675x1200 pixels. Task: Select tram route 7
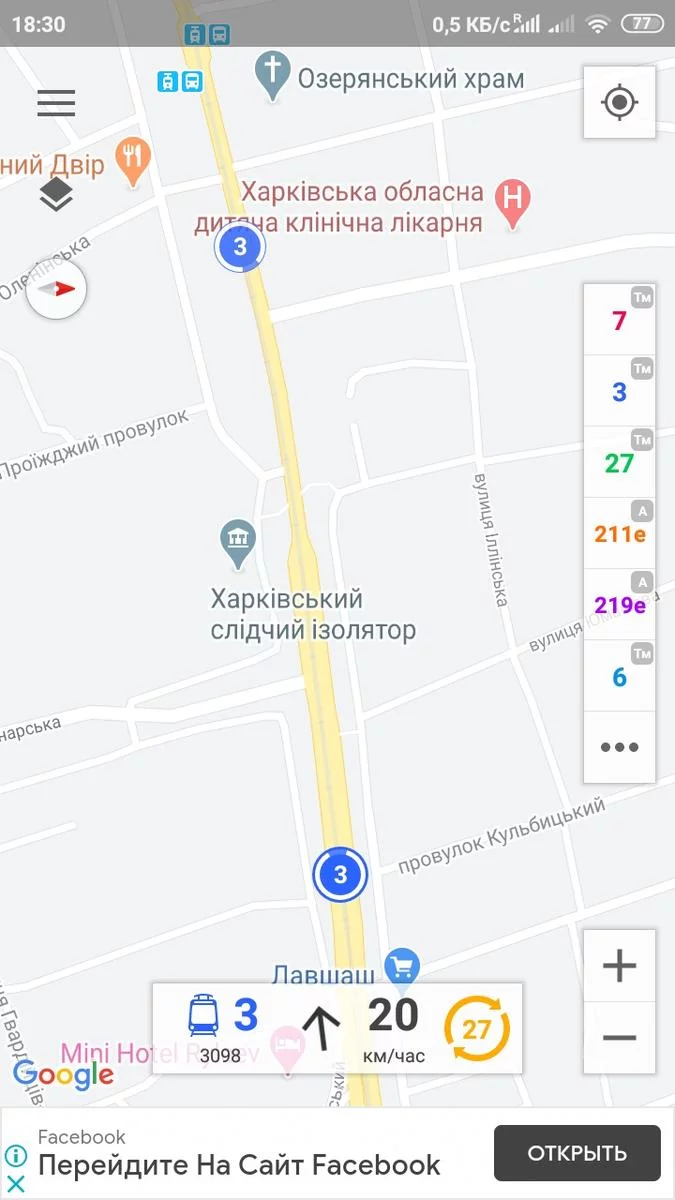tap(620, 320)
